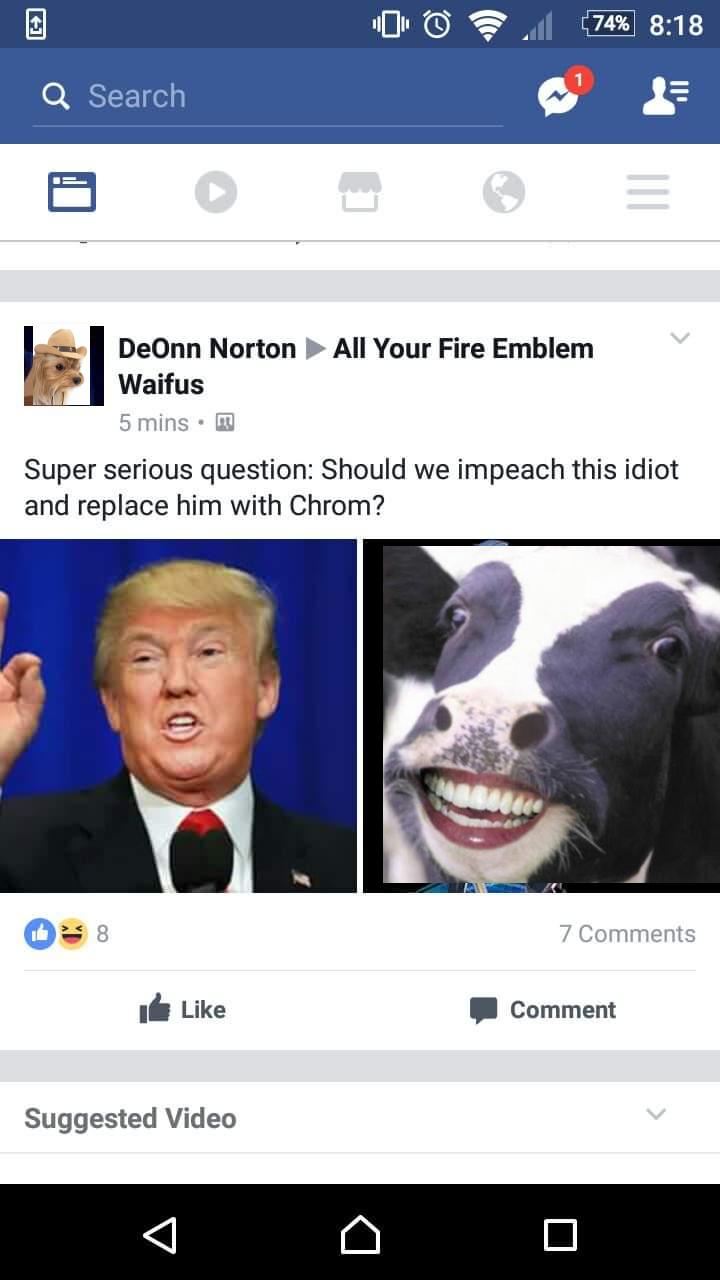Screen dimensions: 720x1280
Task: Like DeOnn Norton's post
Action: pyautogui.click(x=182, y=1010)
